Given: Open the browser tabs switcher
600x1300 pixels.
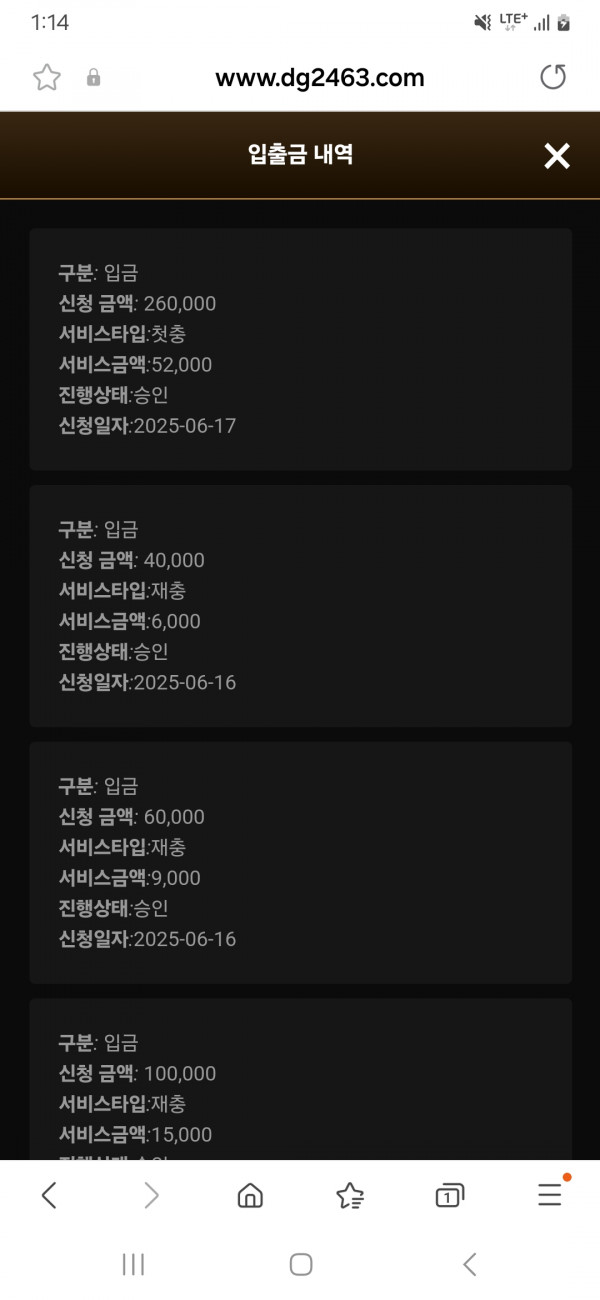Looking at the screenshot, I should pyautogui.click(x=450, y=1195).
